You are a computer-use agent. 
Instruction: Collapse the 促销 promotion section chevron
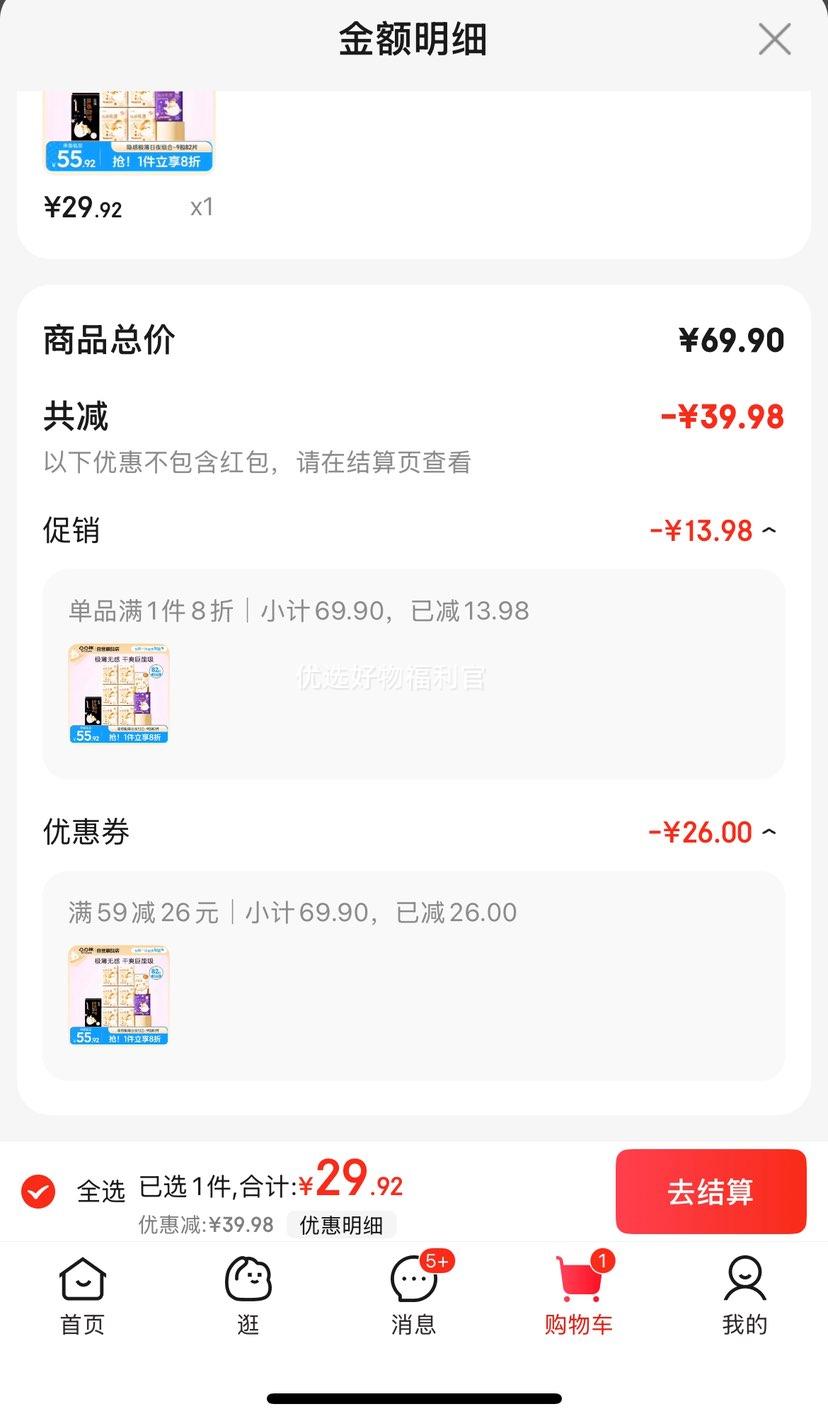tap(769, 530)
